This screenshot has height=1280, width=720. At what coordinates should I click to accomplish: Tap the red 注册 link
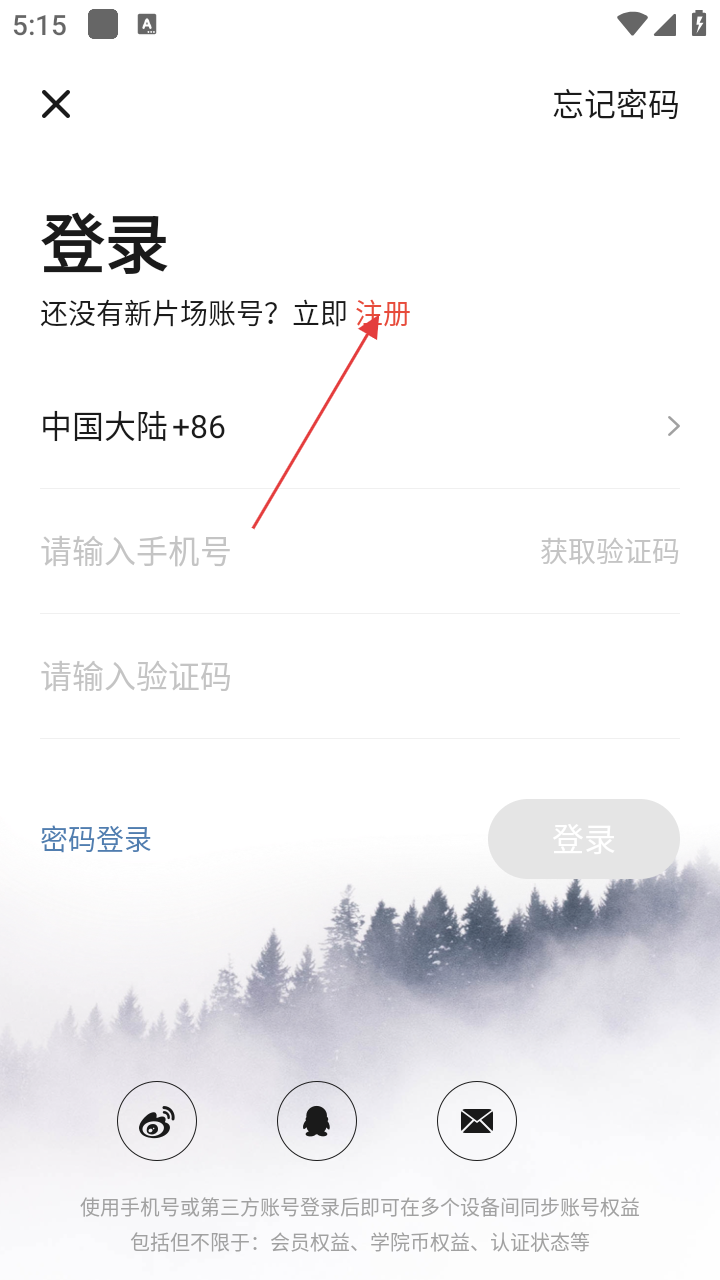point(384,314)
